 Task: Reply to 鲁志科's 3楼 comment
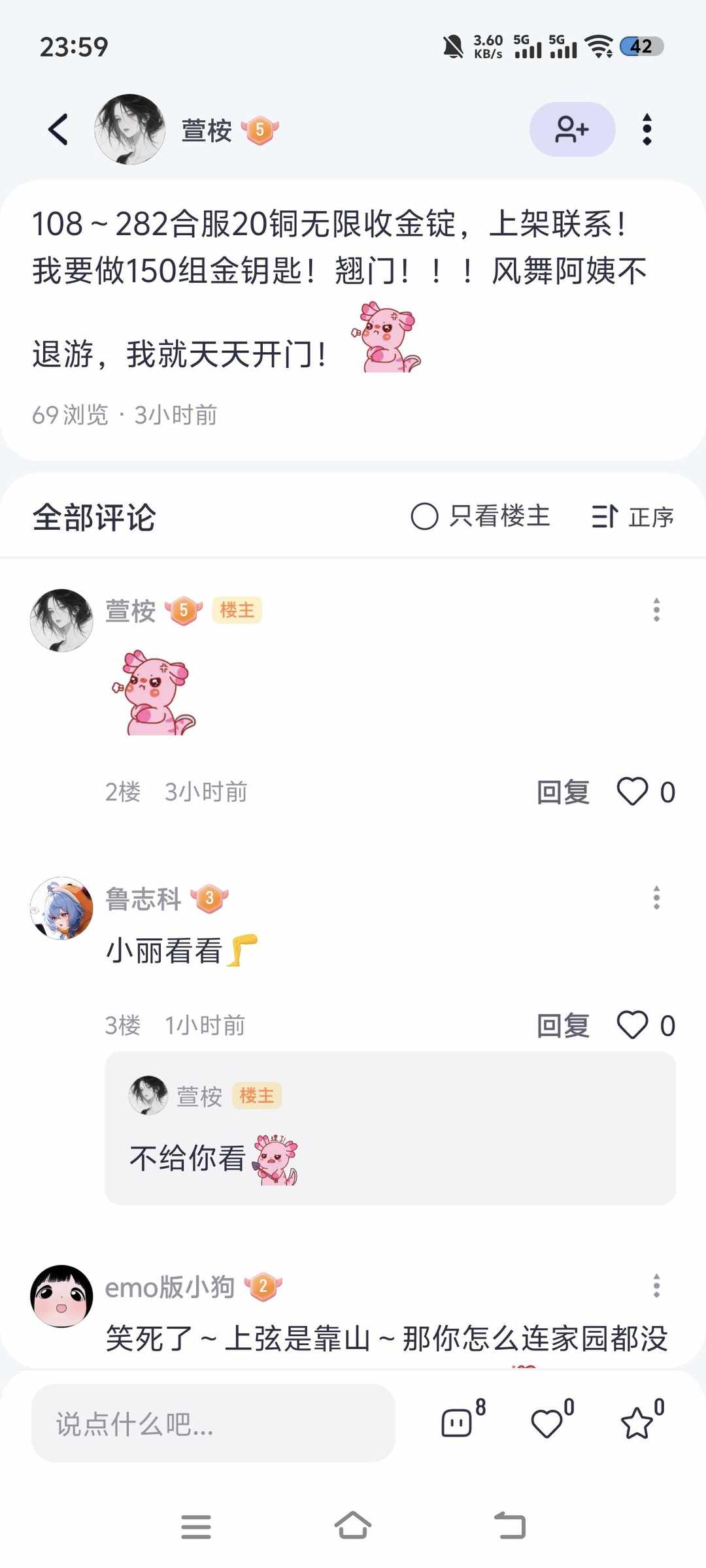[x=563, y=1025]
